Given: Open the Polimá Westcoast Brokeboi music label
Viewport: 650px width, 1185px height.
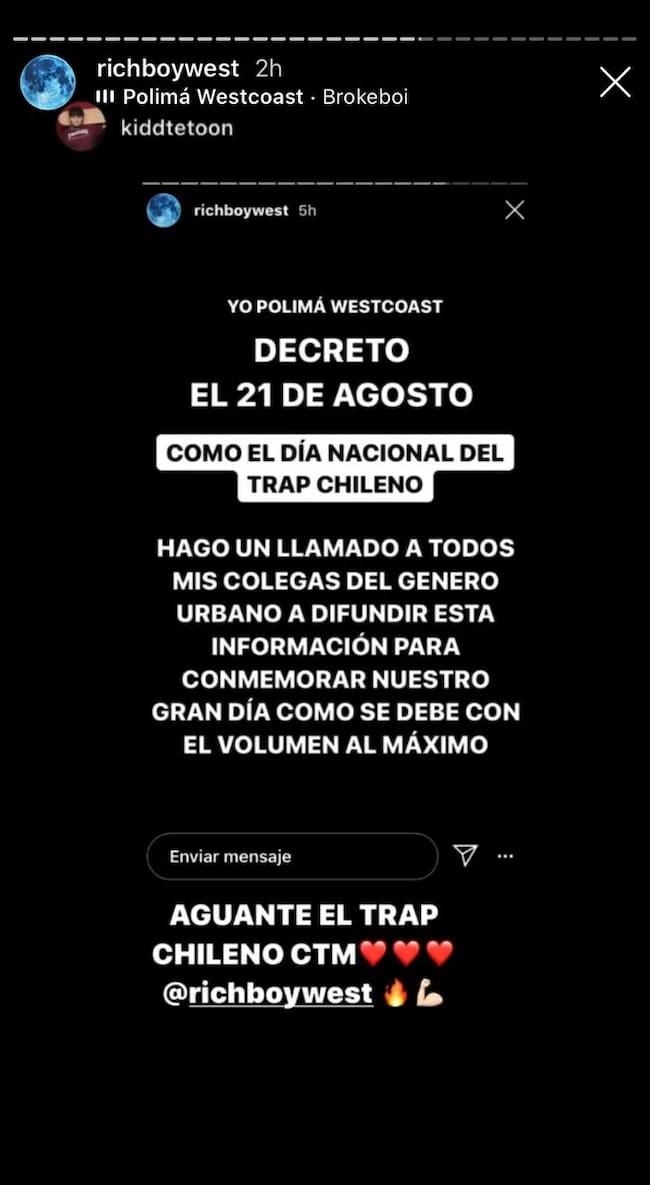Looking at the screenshot, I should [255, 97].
